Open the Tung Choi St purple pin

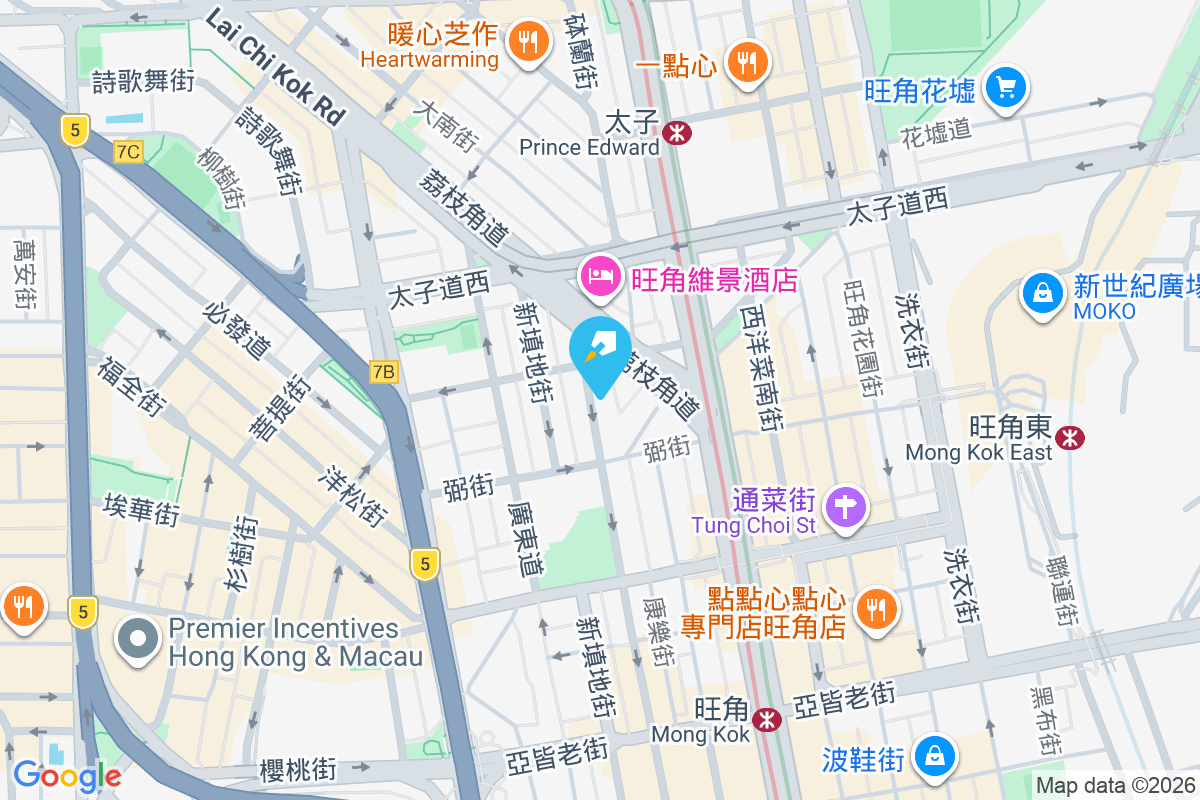[846, 506]
